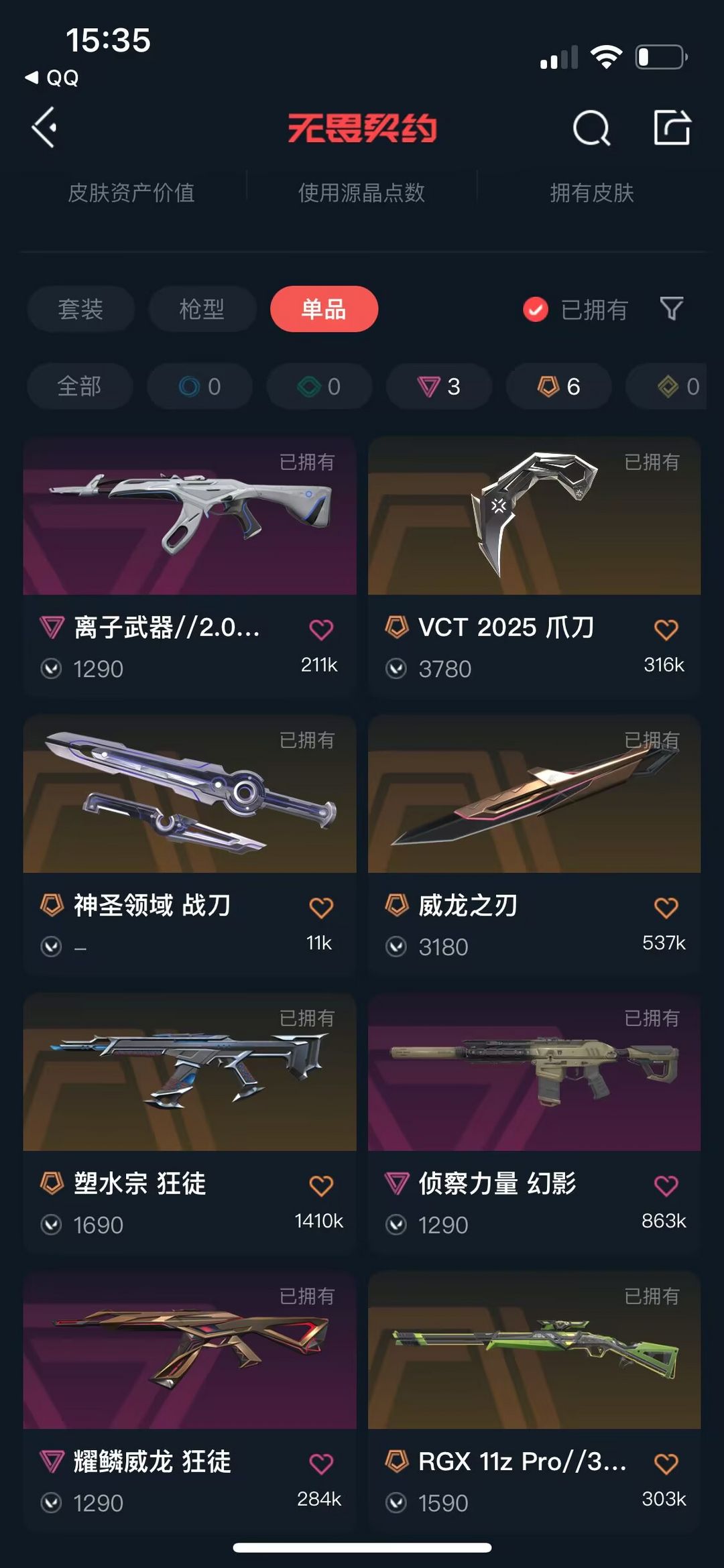
Task: Open the 耀鳞威龙 狂徒 skin card
Action: 190,1402
